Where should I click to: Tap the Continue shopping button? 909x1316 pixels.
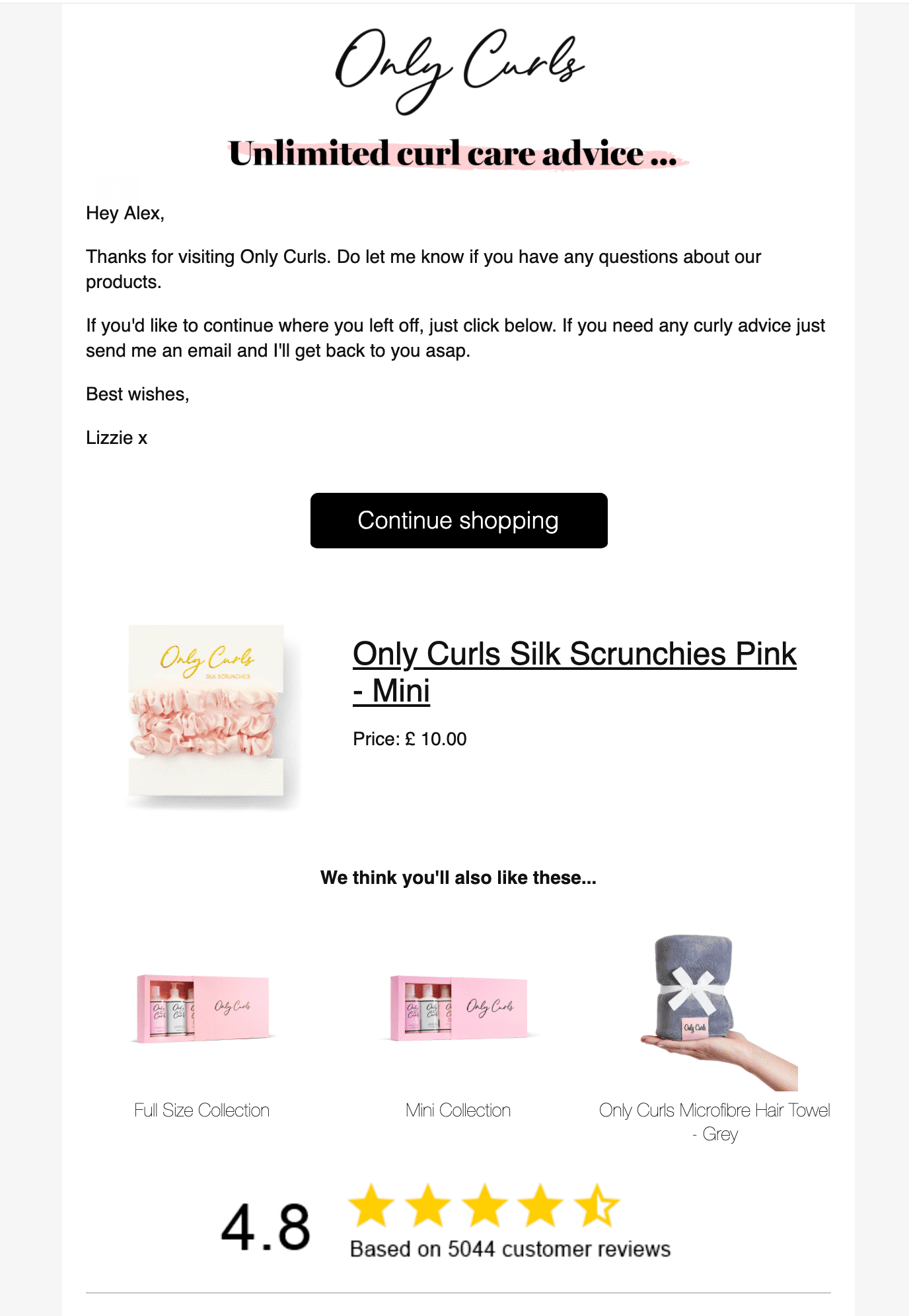(x=458, y=521)
